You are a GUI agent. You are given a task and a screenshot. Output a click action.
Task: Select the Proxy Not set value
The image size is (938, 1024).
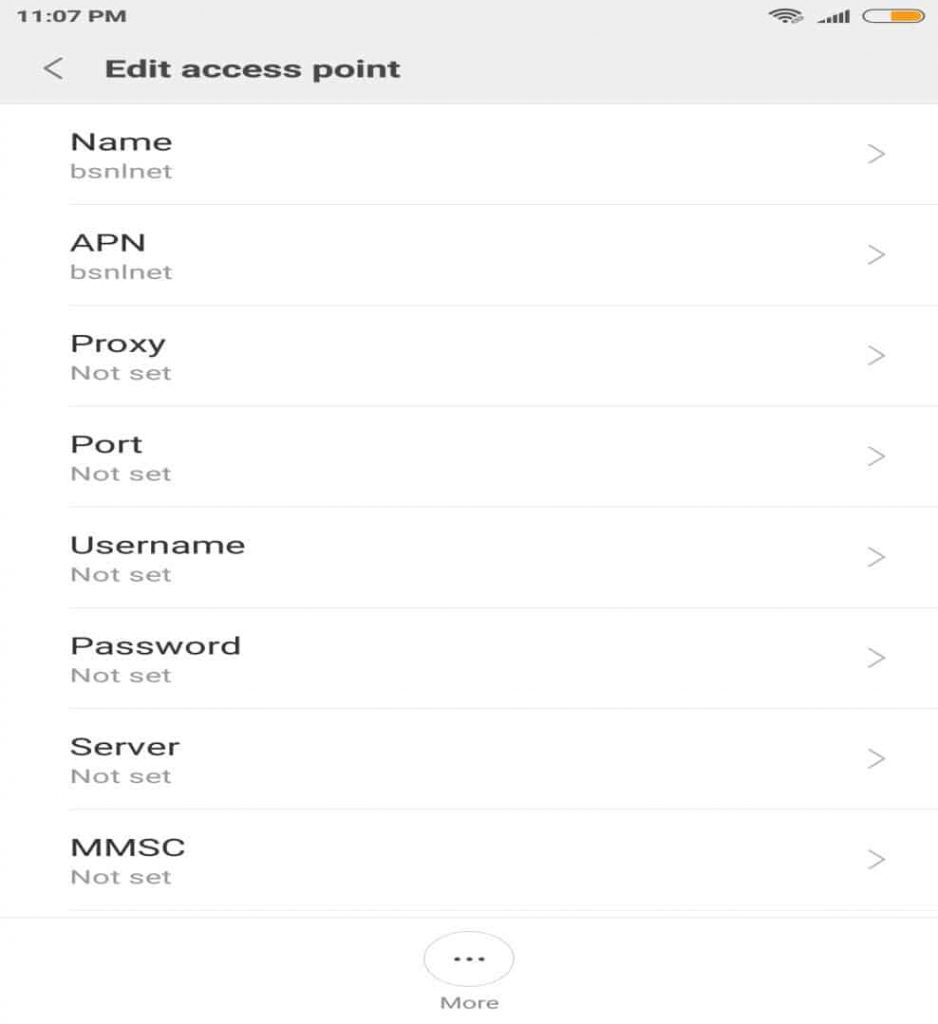(120, 372)
